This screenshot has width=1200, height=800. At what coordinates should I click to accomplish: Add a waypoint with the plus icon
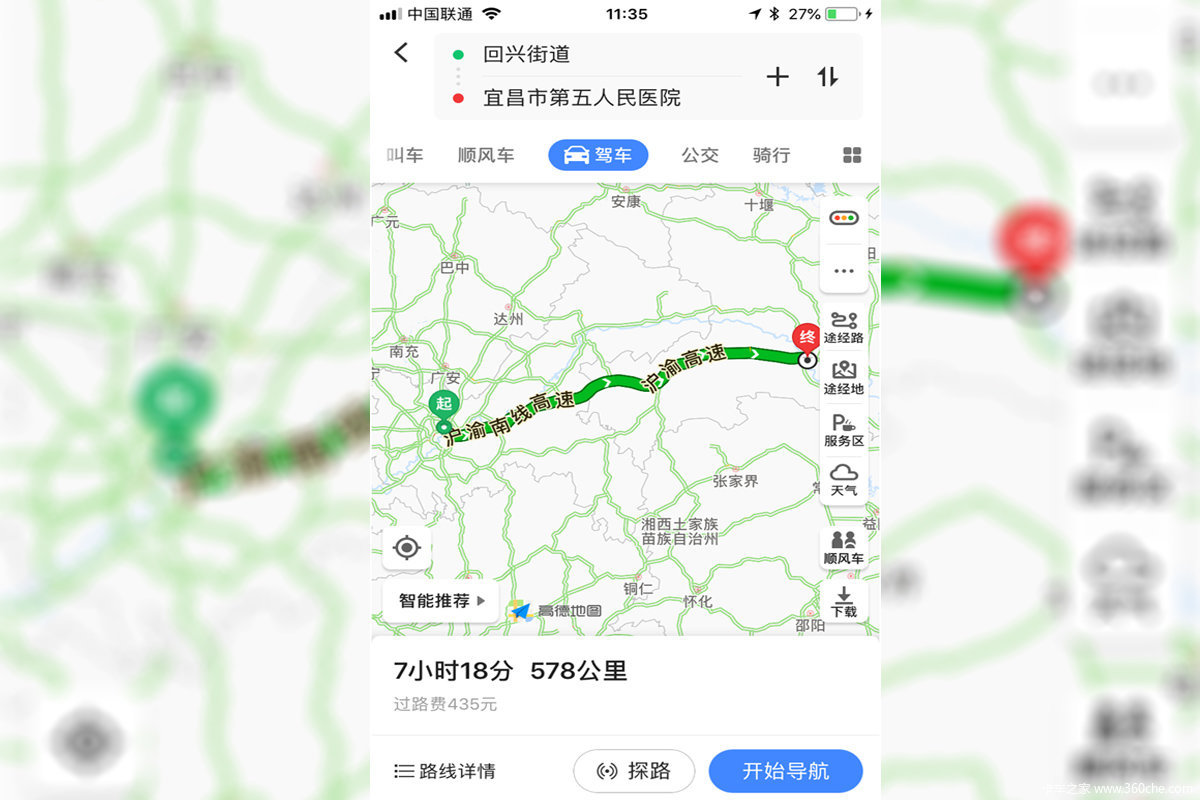(777, 77)
